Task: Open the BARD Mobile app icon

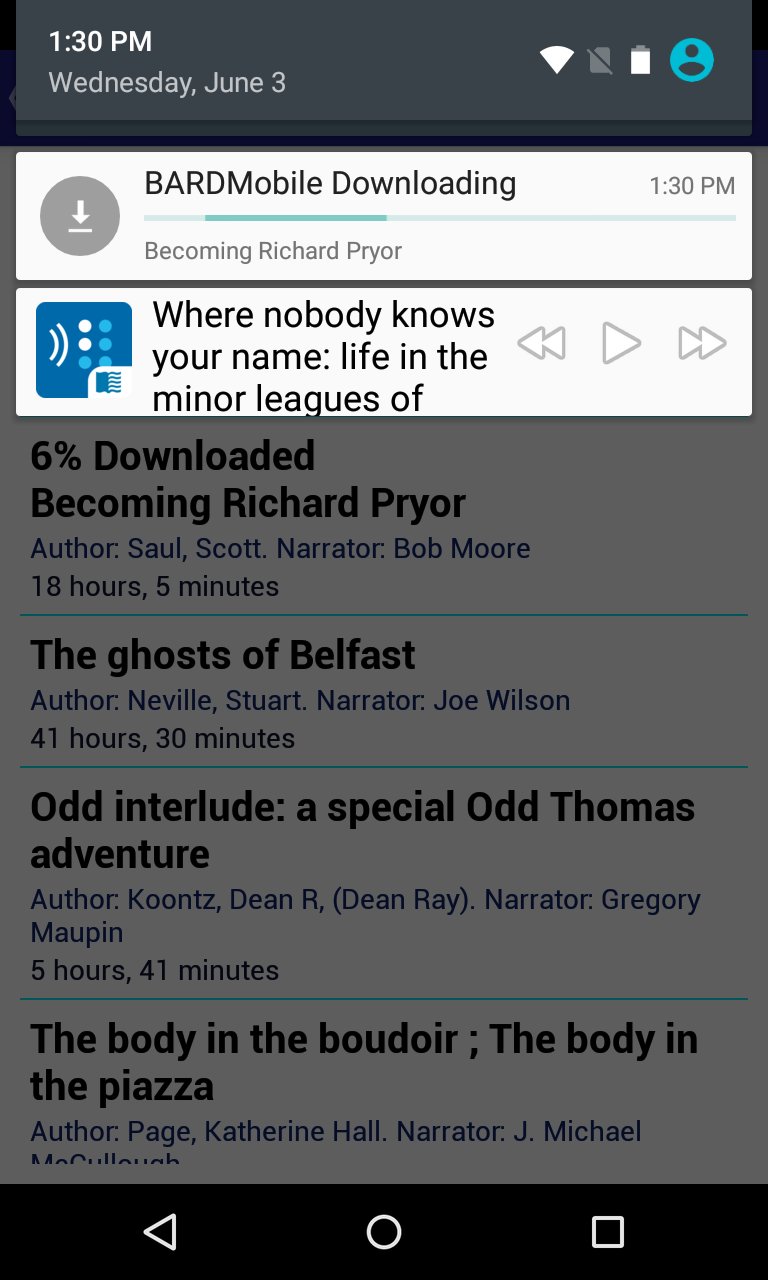Action: click(x=84, y=350)
